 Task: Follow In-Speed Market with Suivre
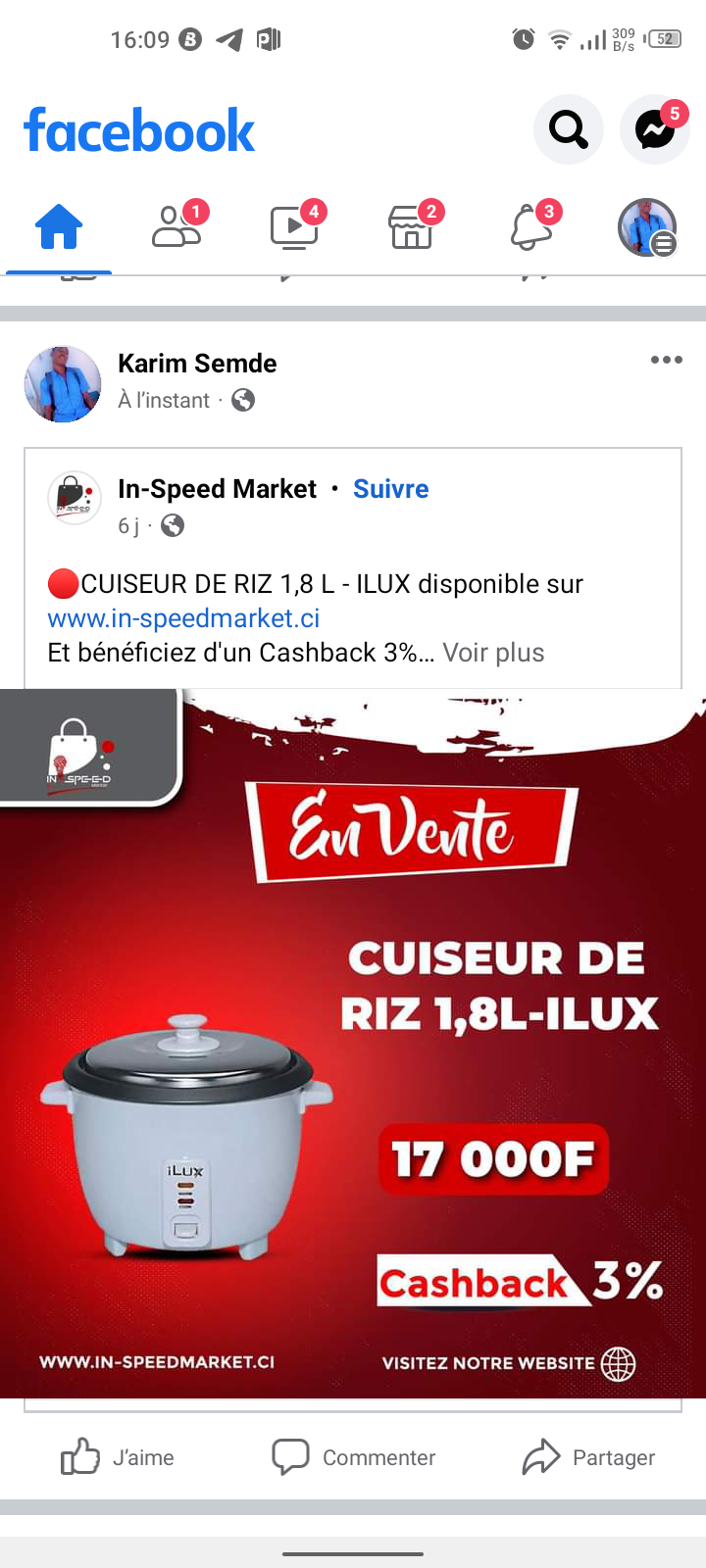(390, 489)
